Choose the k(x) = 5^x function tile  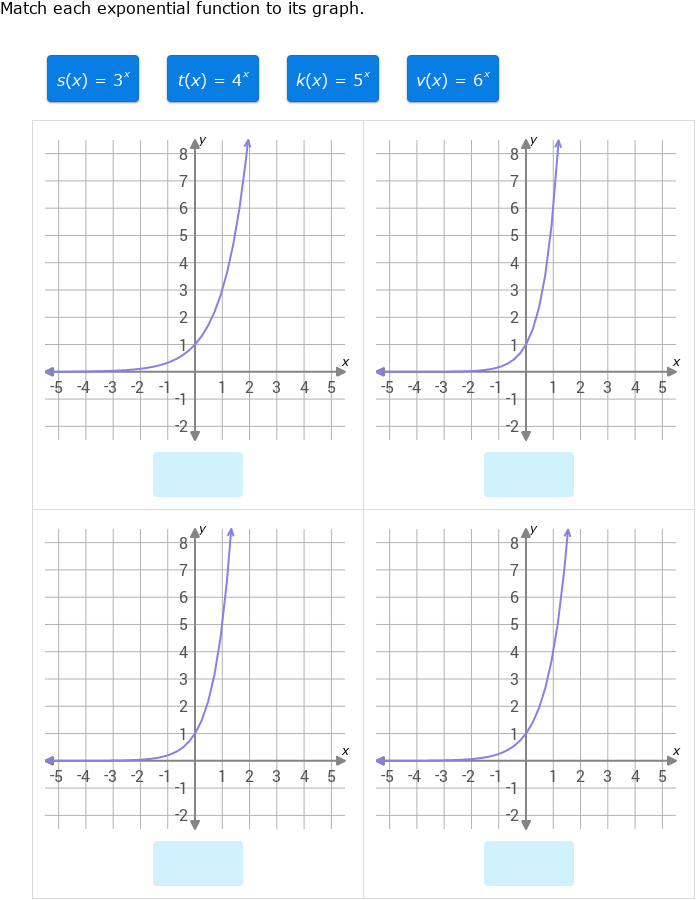[x=333, y=79]
